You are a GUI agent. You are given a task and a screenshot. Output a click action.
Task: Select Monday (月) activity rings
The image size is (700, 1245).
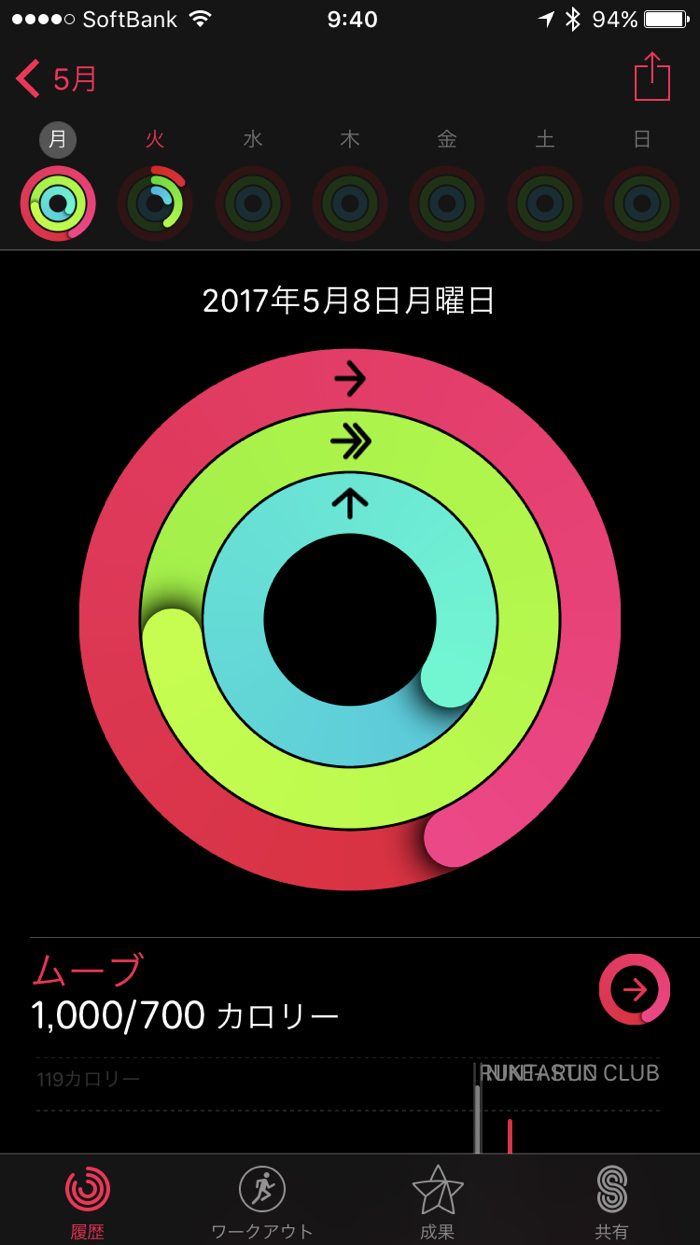(x=58, y=203)
